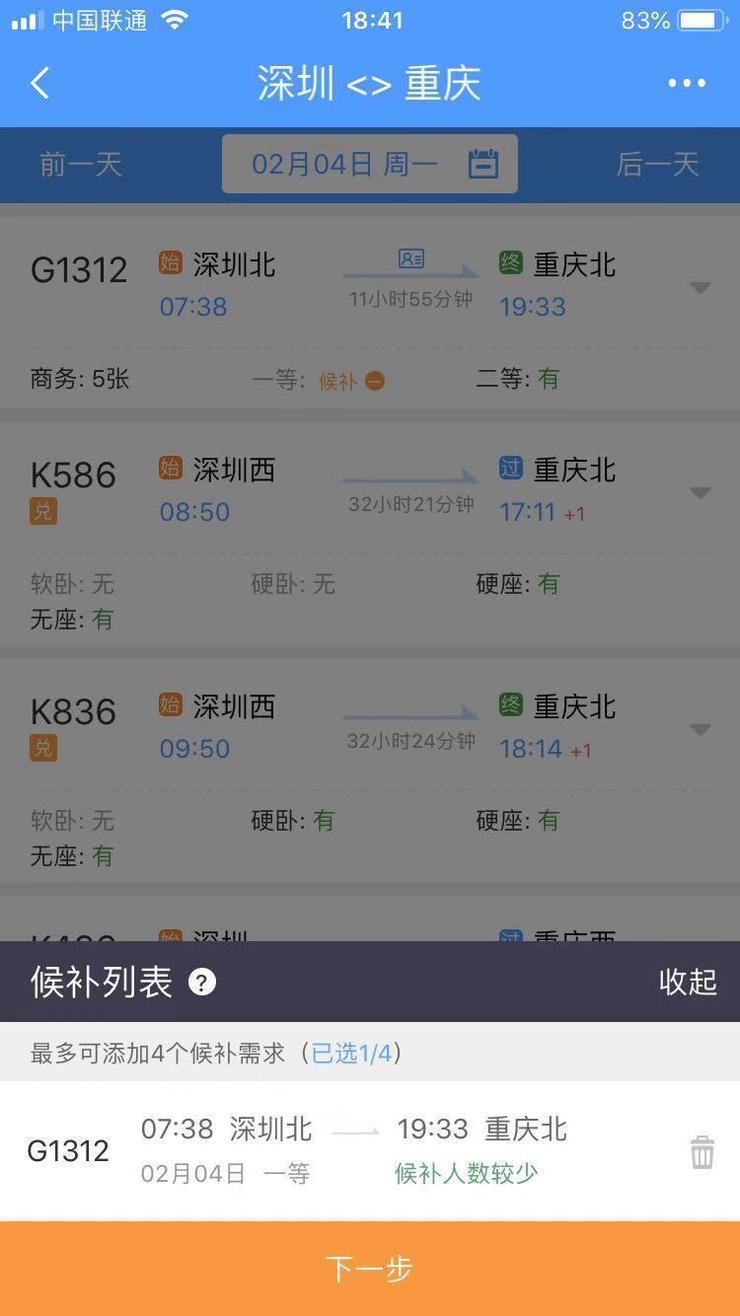Delete G1312 waitlist entry via trash icon

tap(701, 1150)
